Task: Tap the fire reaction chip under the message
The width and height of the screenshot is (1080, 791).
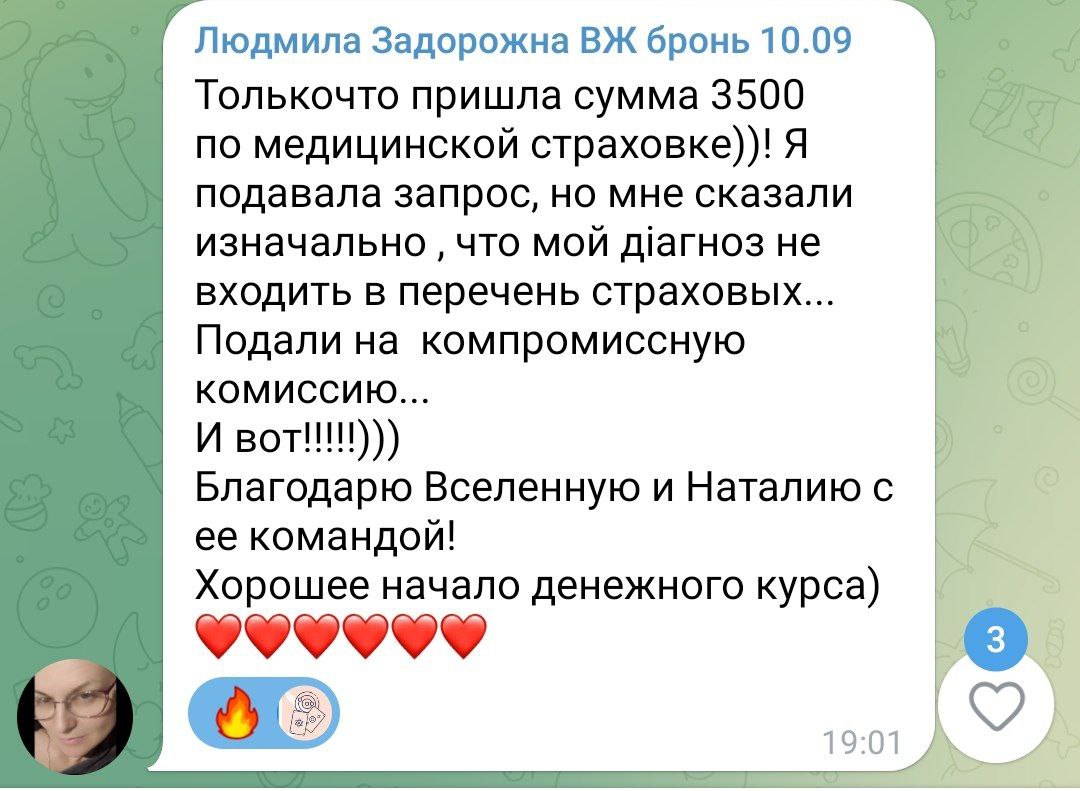Action: (x=239, y=713)
